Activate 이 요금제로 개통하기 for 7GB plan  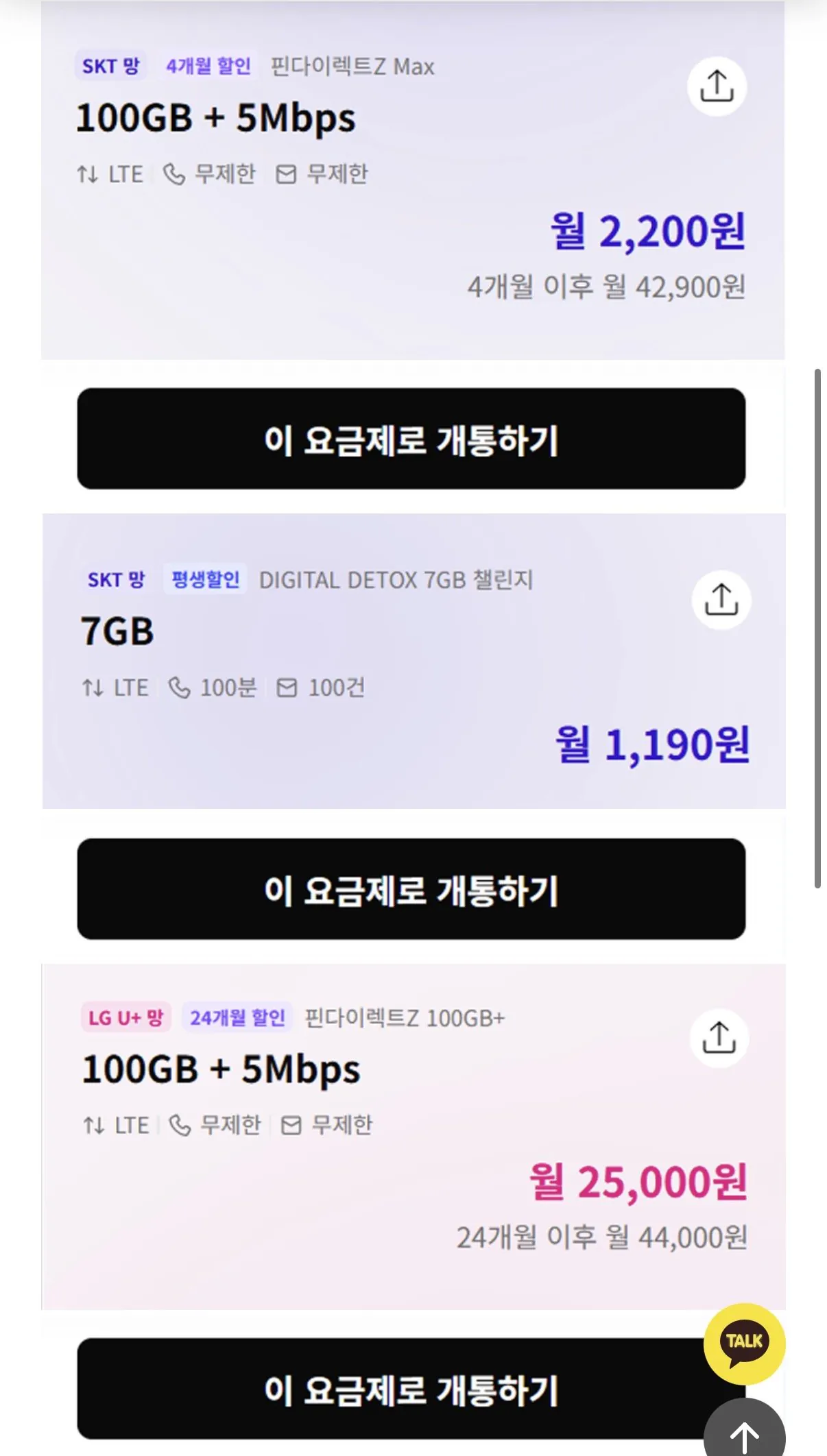413,893
